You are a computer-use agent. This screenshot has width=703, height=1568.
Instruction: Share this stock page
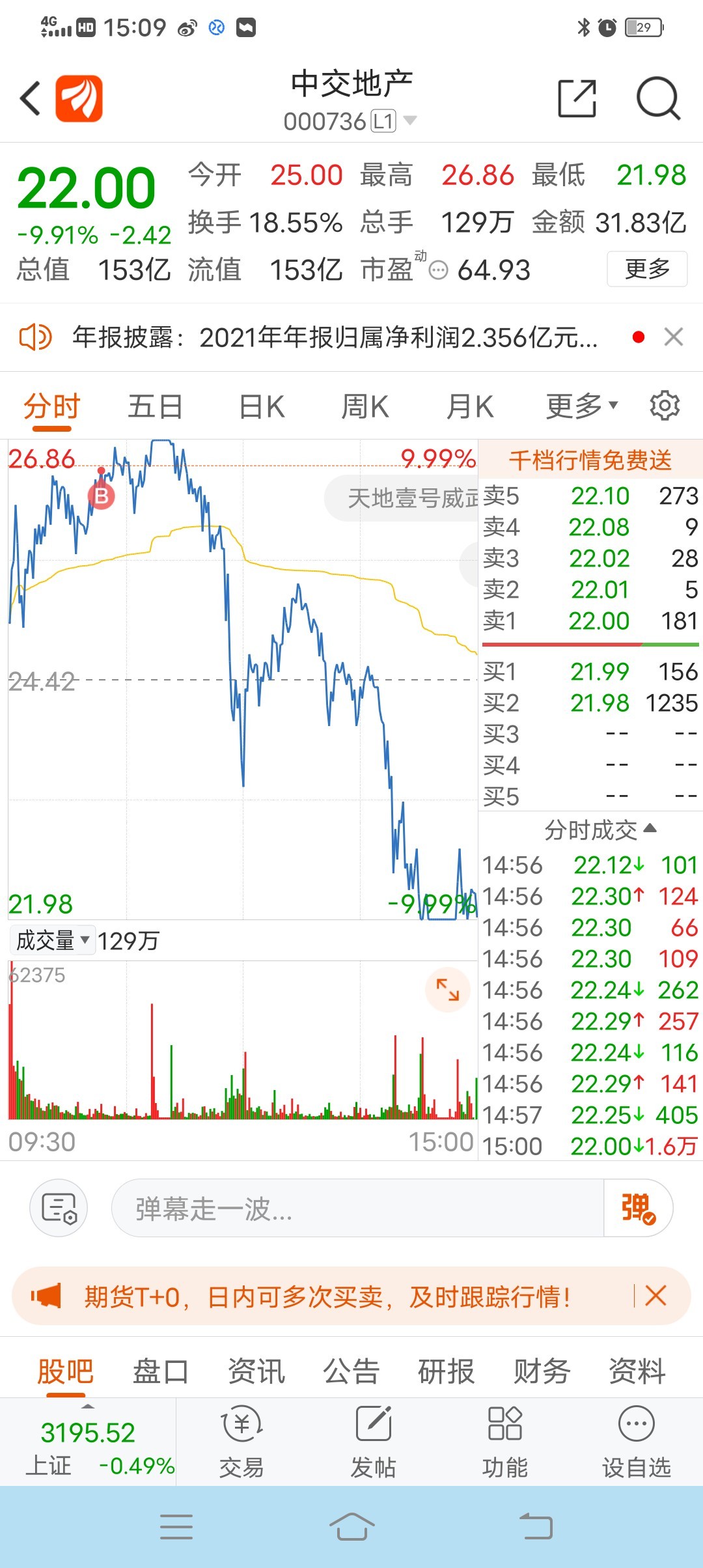(577, 99)
